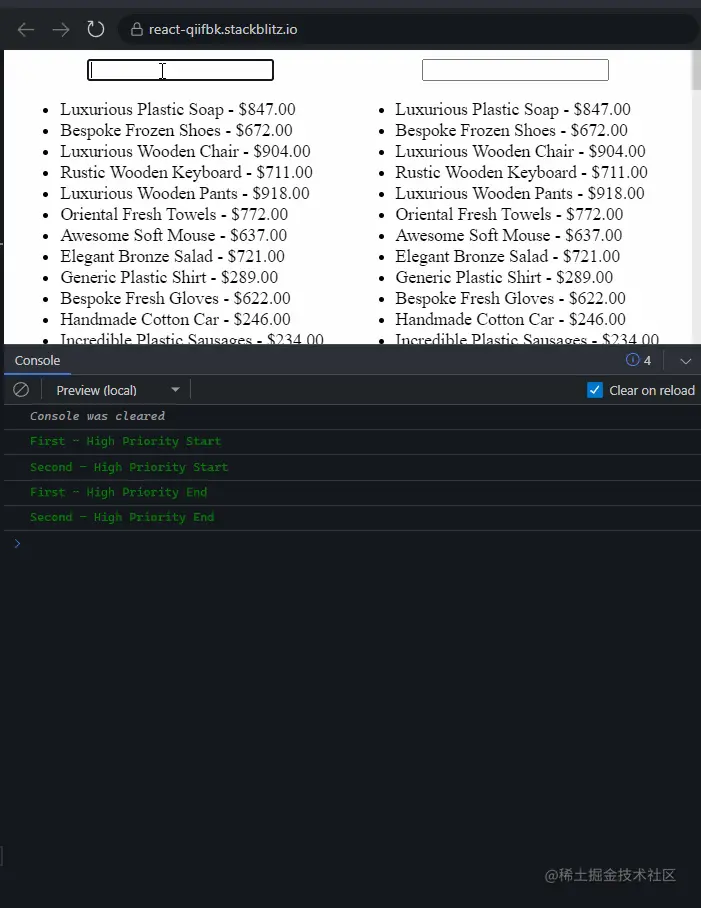701x908 pixels.
Task: Focus the left search input field
Action: point(180,70)
